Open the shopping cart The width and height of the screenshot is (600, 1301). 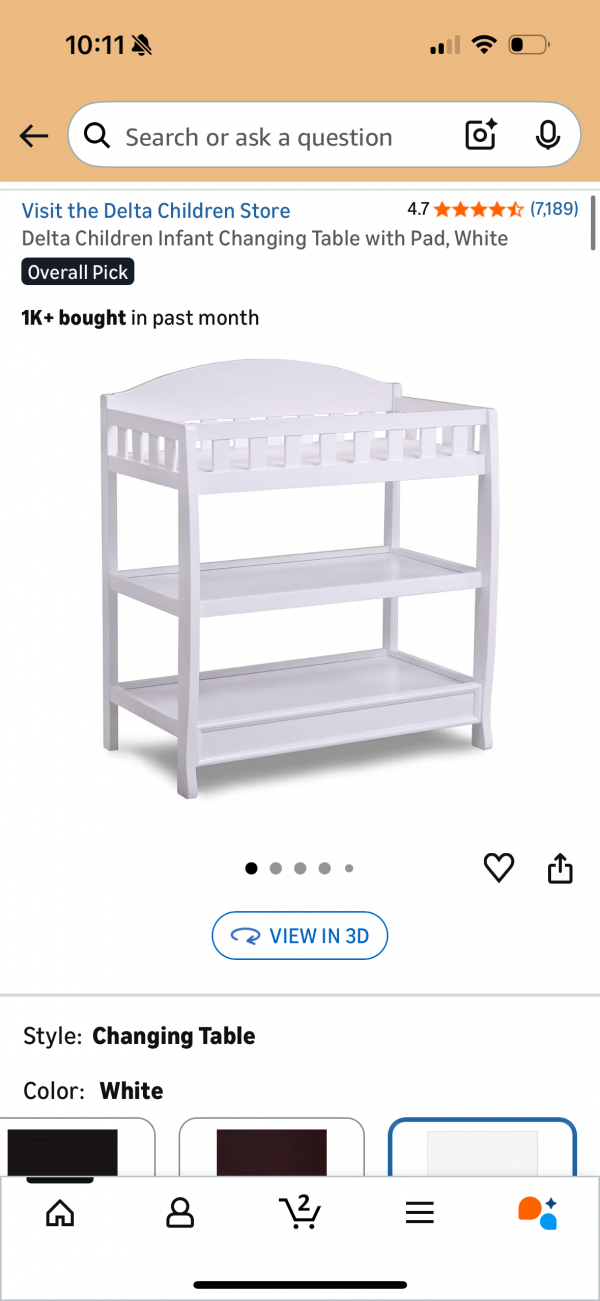point(299,1212)
